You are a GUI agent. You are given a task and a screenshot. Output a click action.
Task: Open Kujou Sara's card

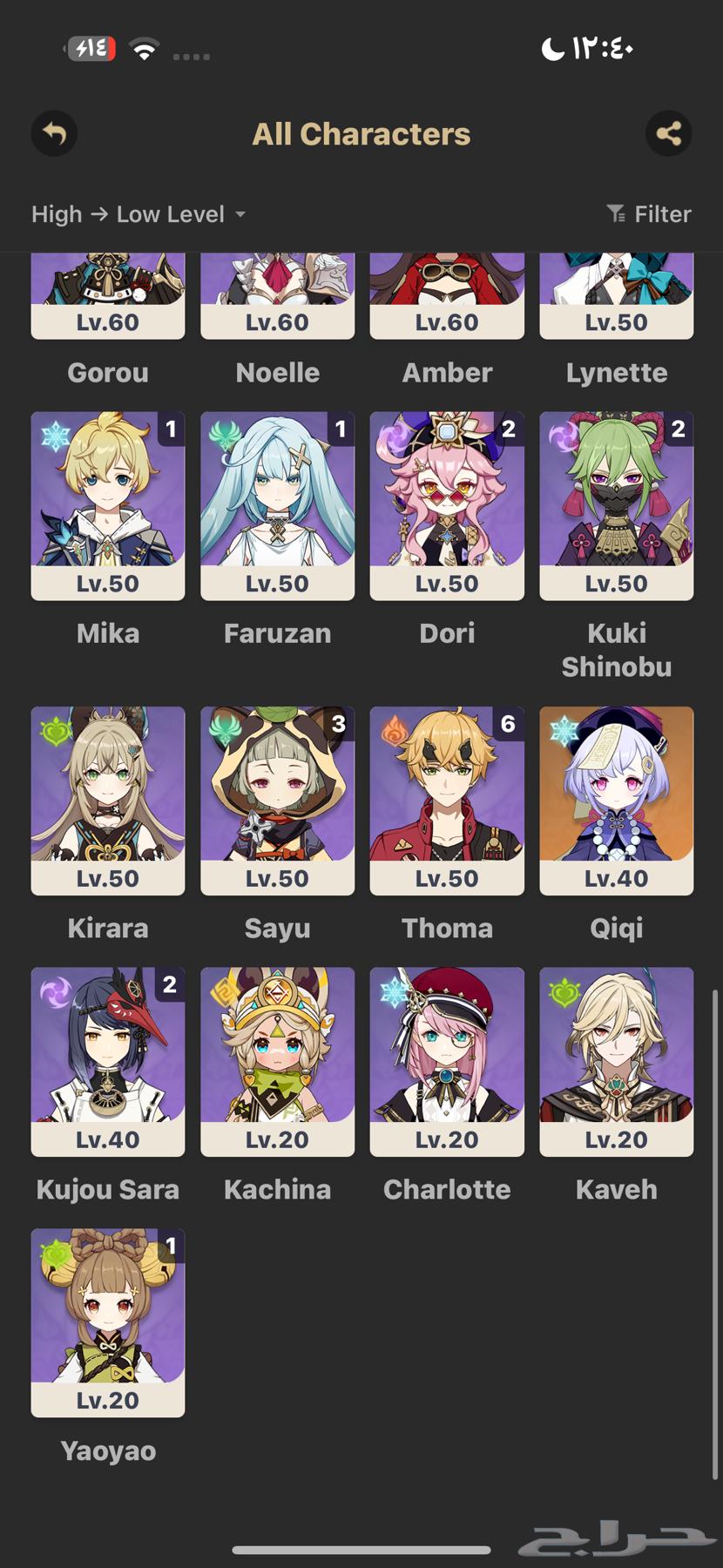pyautogui.click(x=108, y=1061)
